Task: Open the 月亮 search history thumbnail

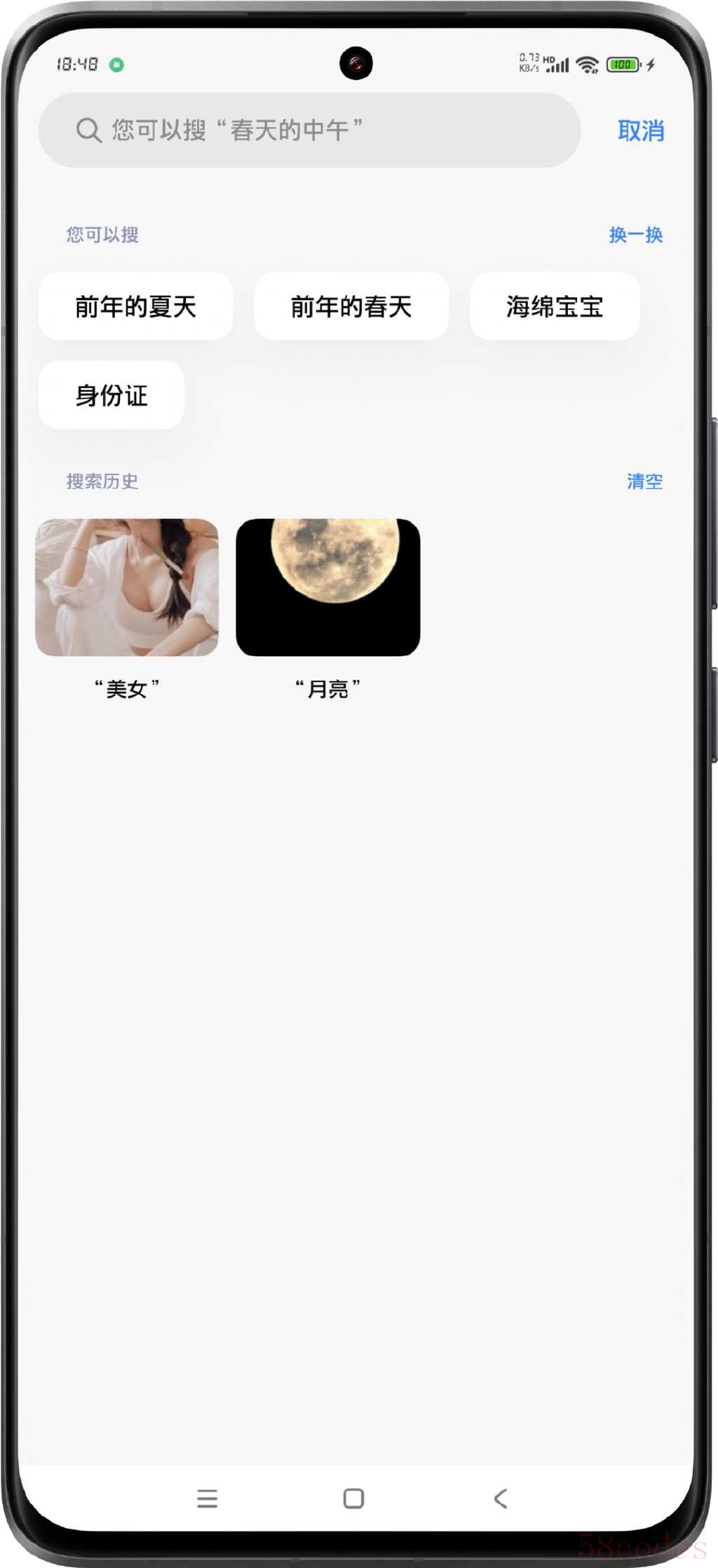Action: tap(327, 587)
